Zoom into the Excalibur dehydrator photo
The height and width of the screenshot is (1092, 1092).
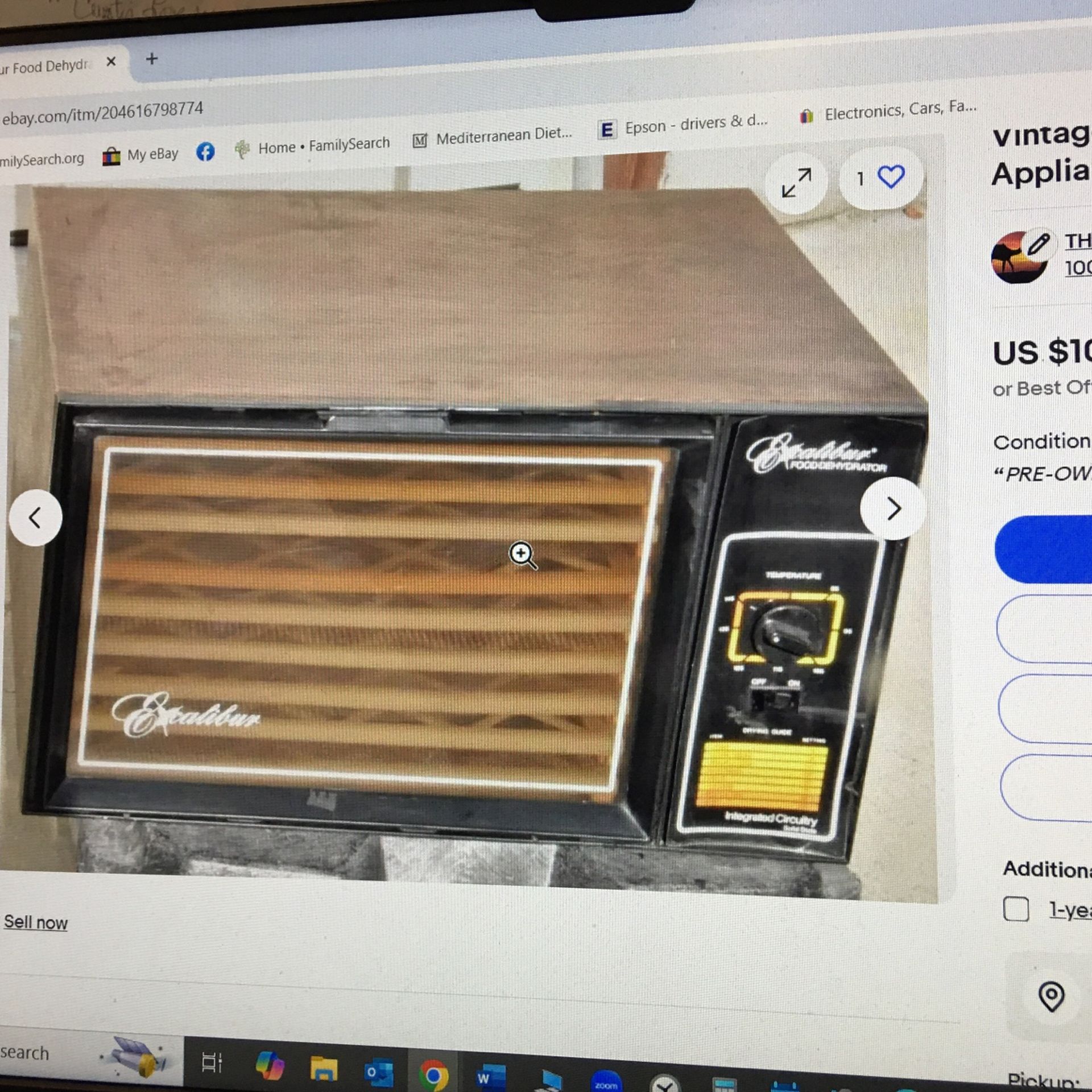pyautogui.click(x=522, y=555)
